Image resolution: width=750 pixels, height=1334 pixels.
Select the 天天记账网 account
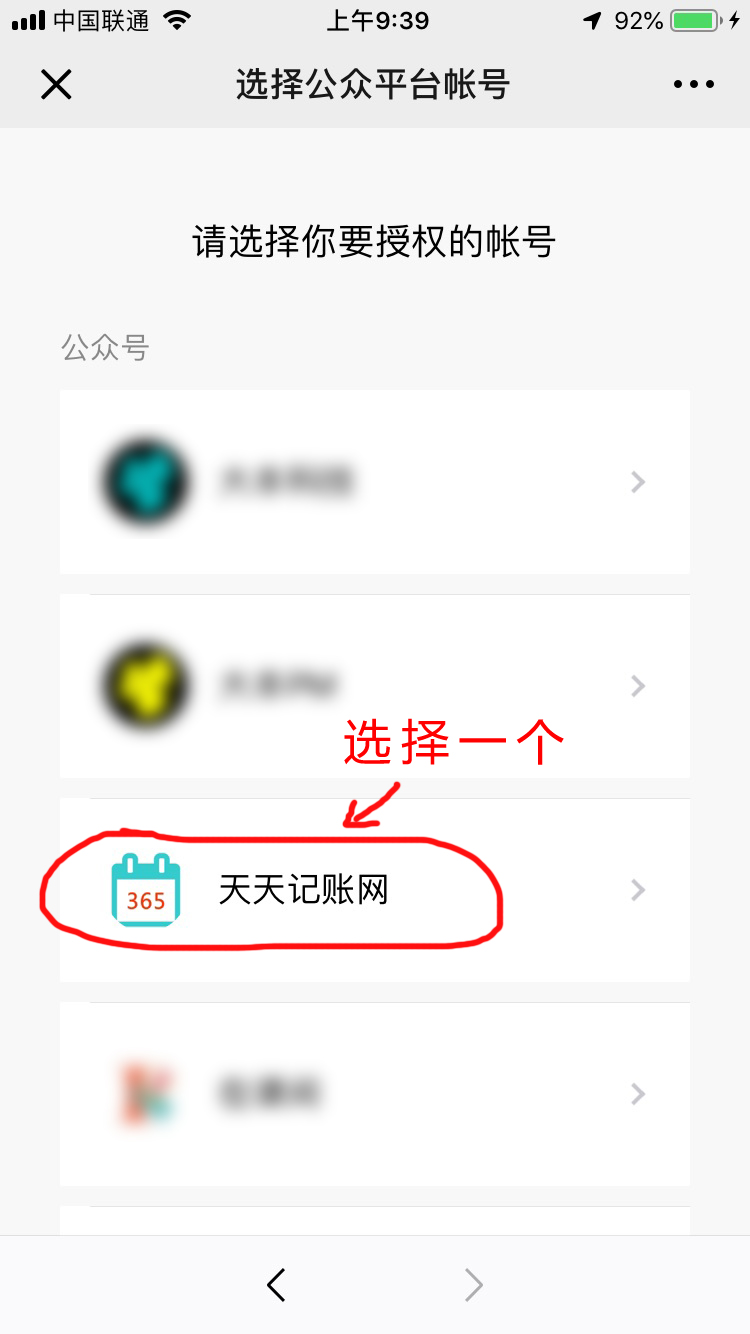click(375, 890)
